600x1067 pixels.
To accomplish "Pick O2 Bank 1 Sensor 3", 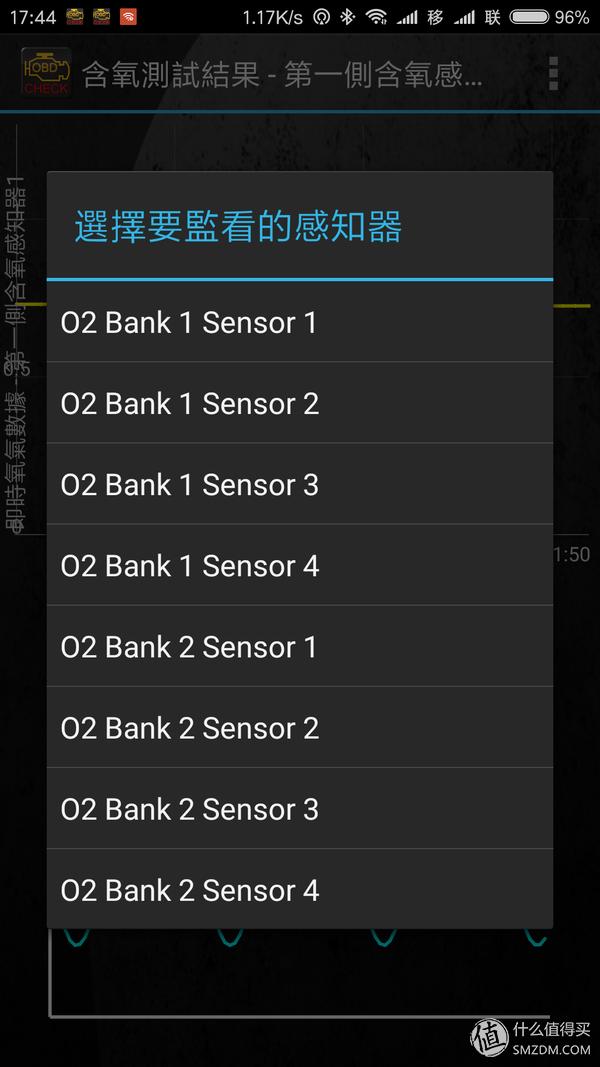I will 299,484.
